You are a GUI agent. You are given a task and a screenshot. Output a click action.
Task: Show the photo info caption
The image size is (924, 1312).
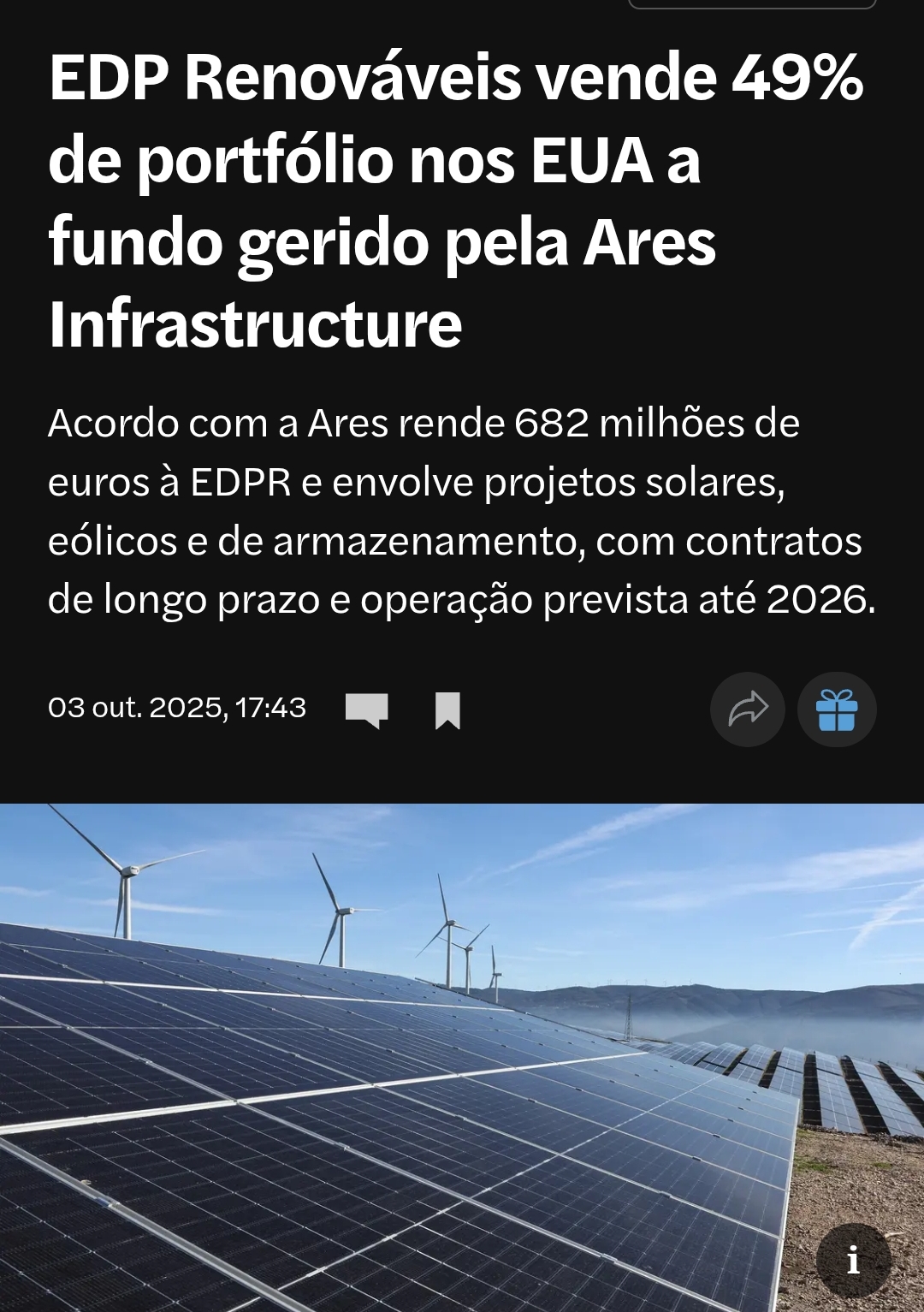click(853, 1260)
